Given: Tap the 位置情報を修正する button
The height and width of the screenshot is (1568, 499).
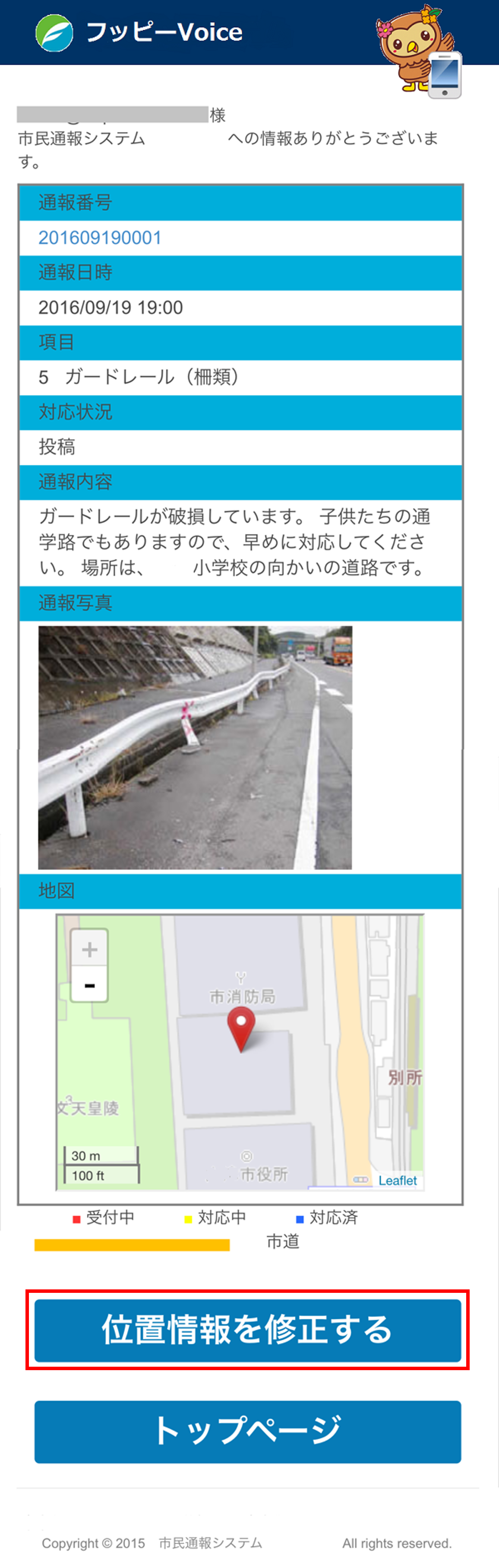Looking at the screenshot, I should click(247, 1330).
